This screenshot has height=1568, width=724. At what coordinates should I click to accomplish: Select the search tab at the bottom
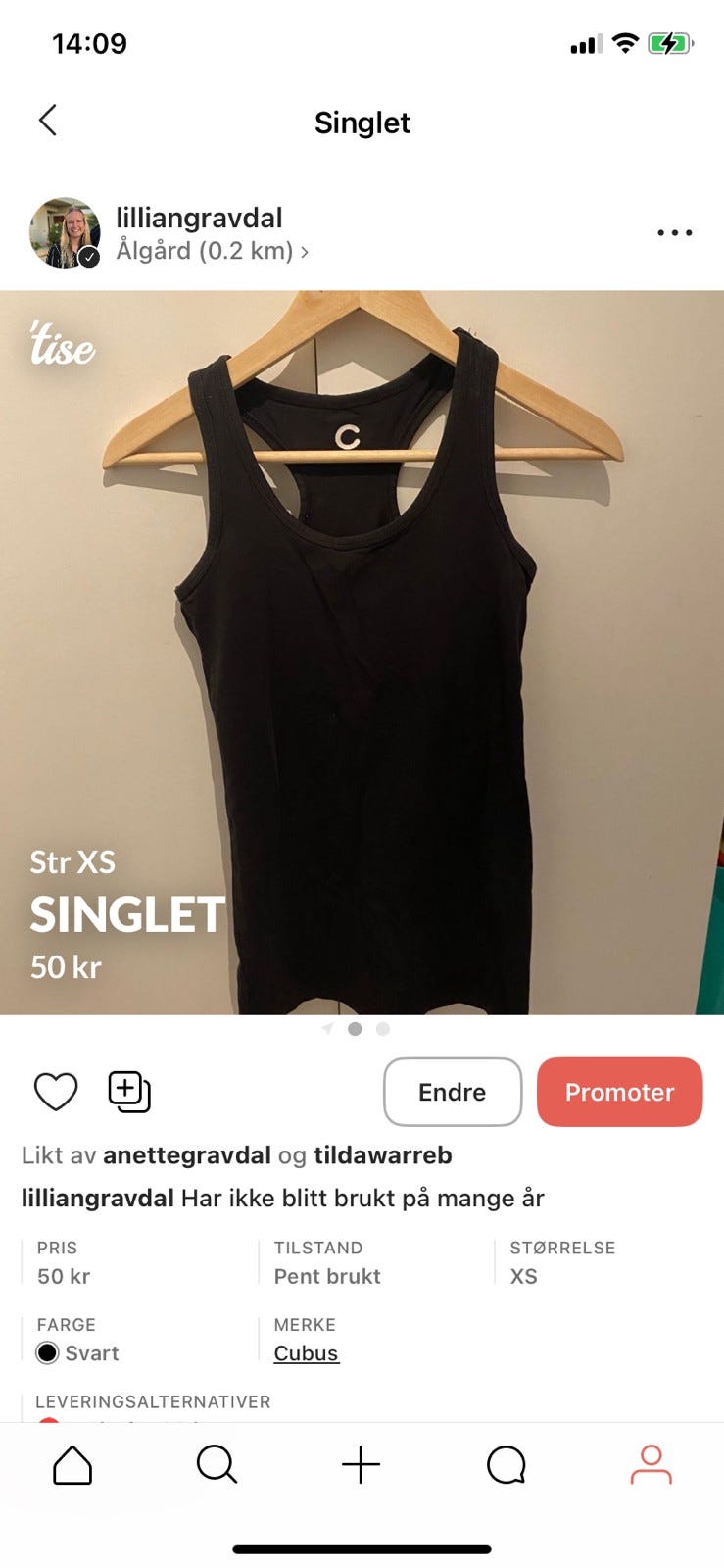point(217,1465)
